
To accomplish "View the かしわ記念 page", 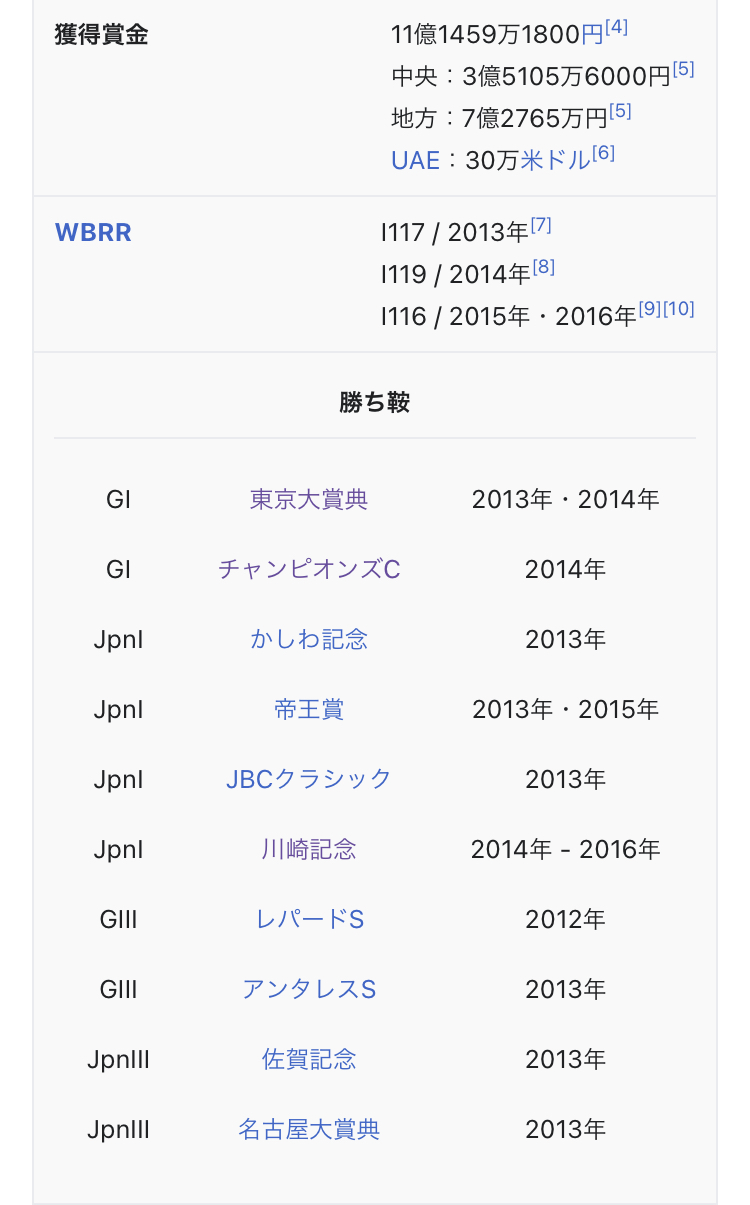I will coord(309,639).
